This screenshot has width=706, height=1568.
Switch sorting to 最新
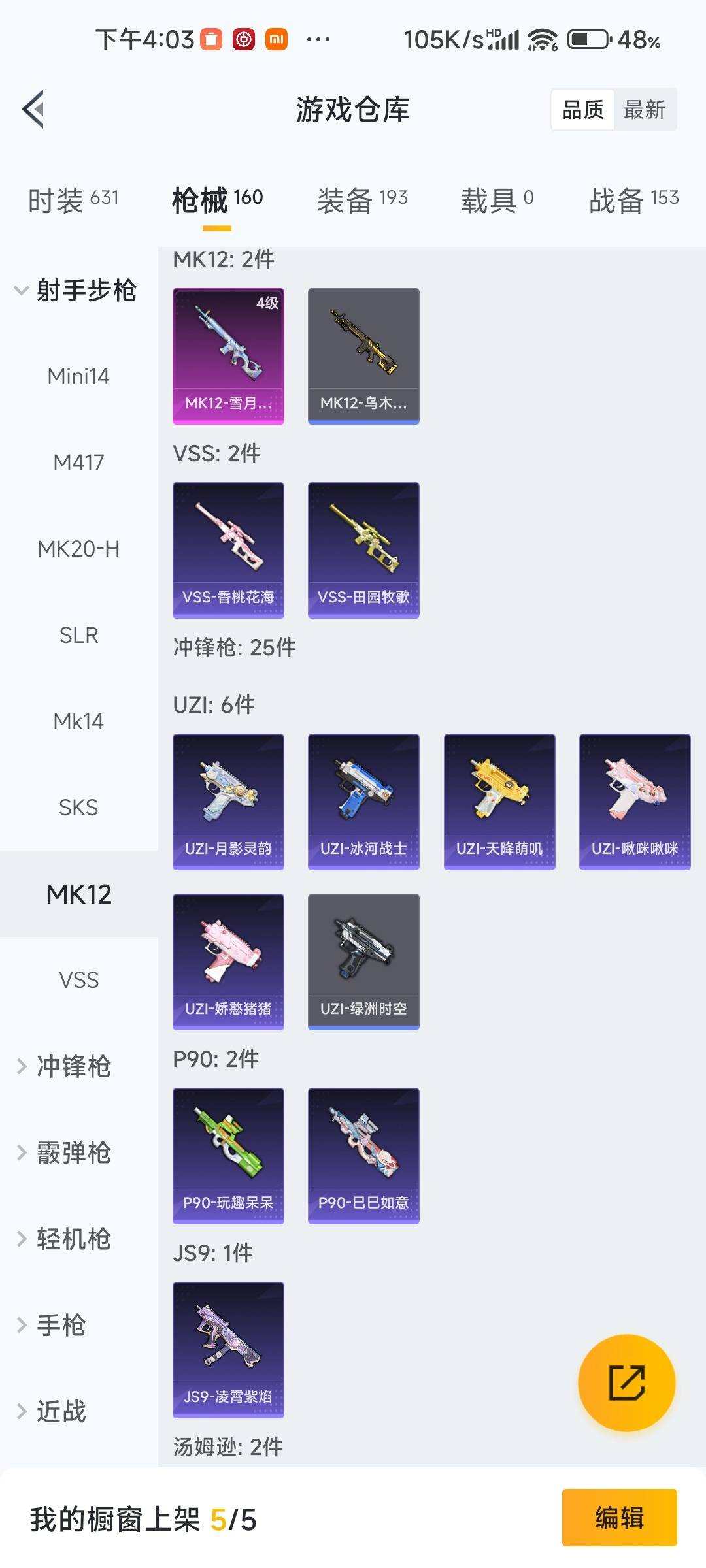point(644,109)
